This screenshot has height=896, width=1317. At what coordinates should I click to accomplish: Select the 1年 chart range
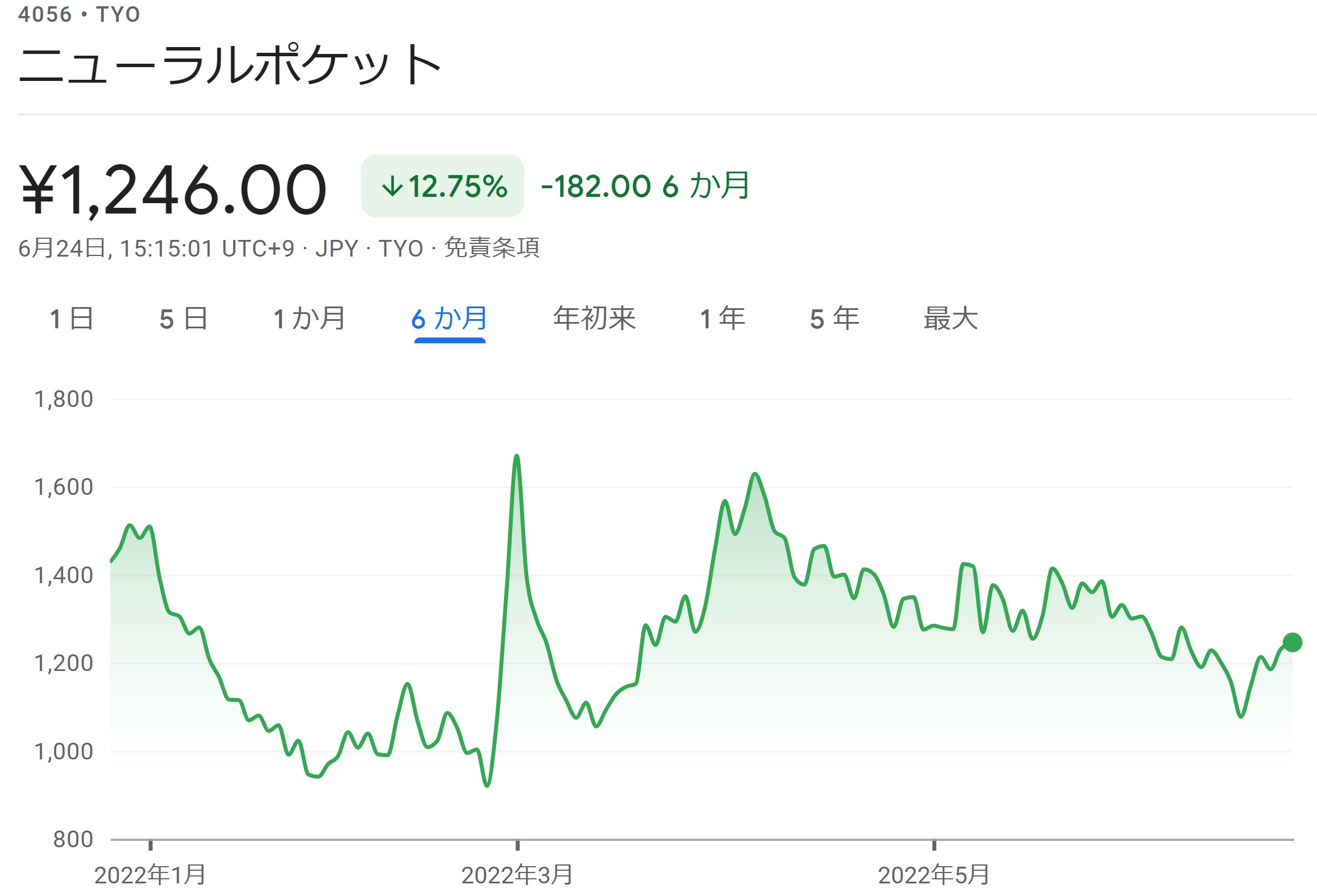click(x=722, y=319)
